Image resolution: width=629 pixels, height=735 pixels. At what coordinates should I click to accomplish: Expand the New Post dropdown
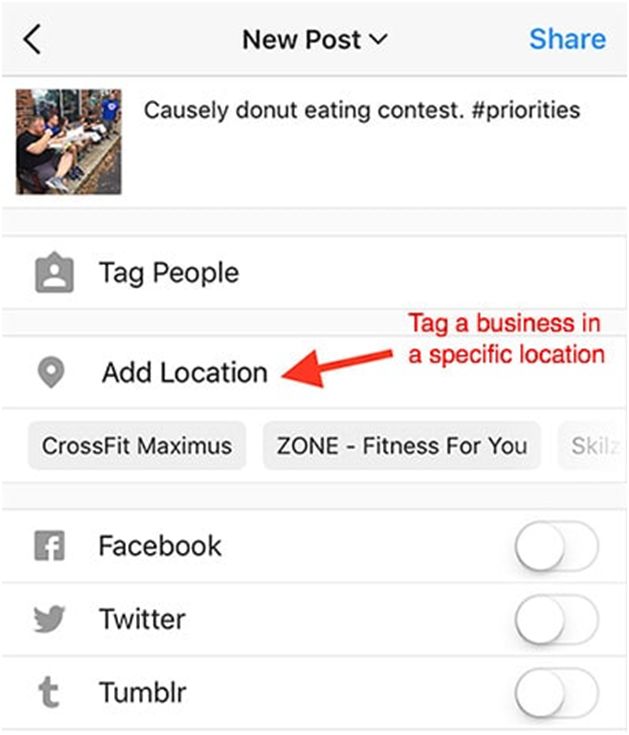pos(314,40)
